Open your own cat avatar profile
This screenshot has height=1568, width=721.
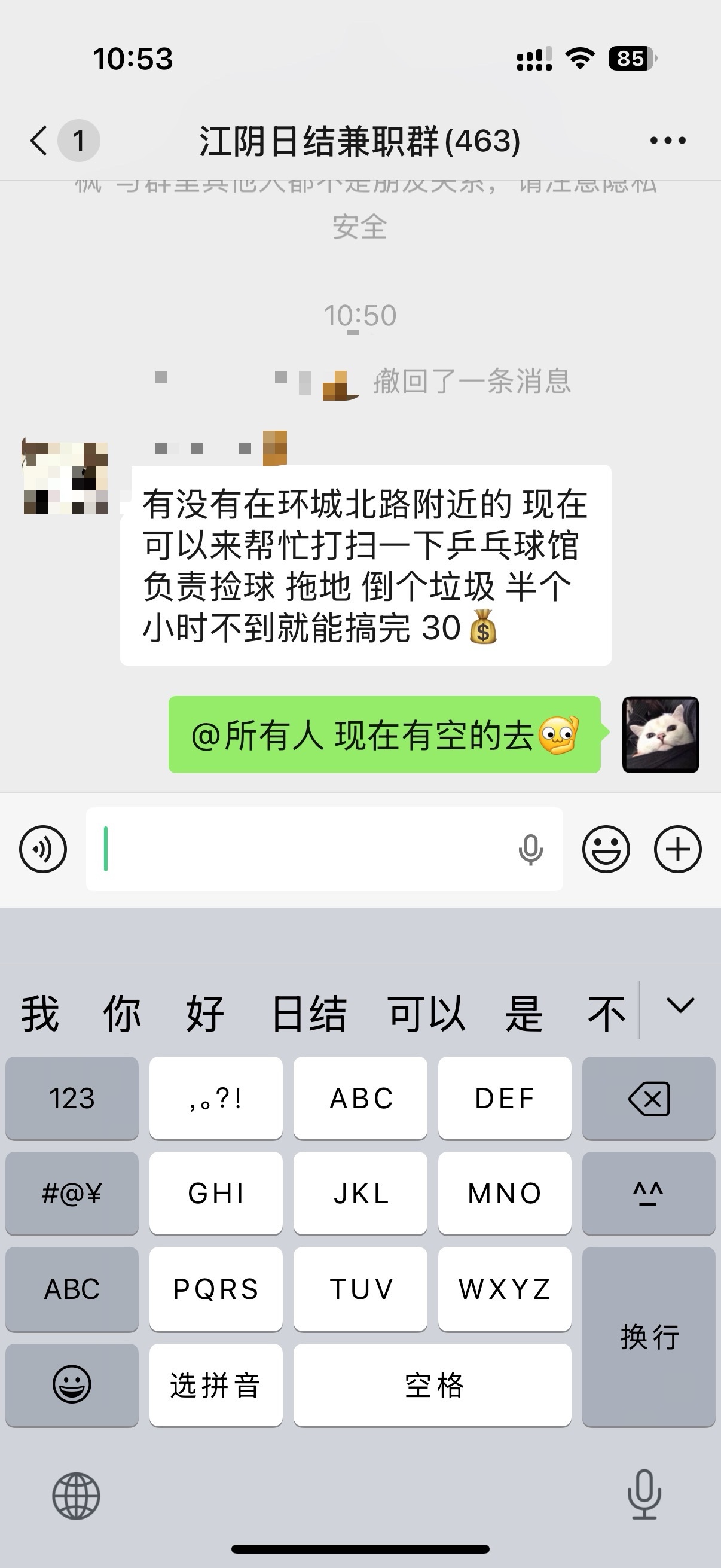point(660,735)
